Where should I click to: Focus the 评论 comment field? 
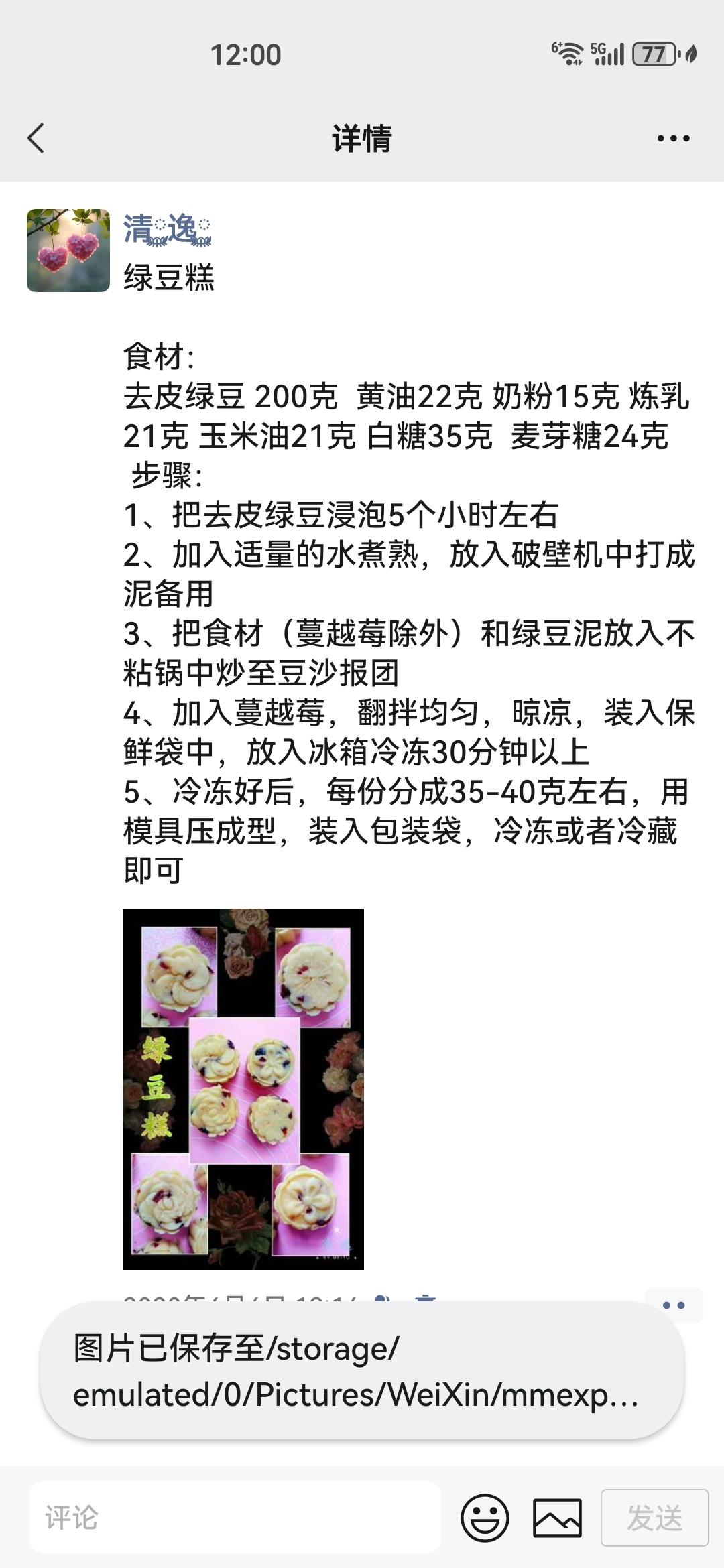(x=235, y=1517)
